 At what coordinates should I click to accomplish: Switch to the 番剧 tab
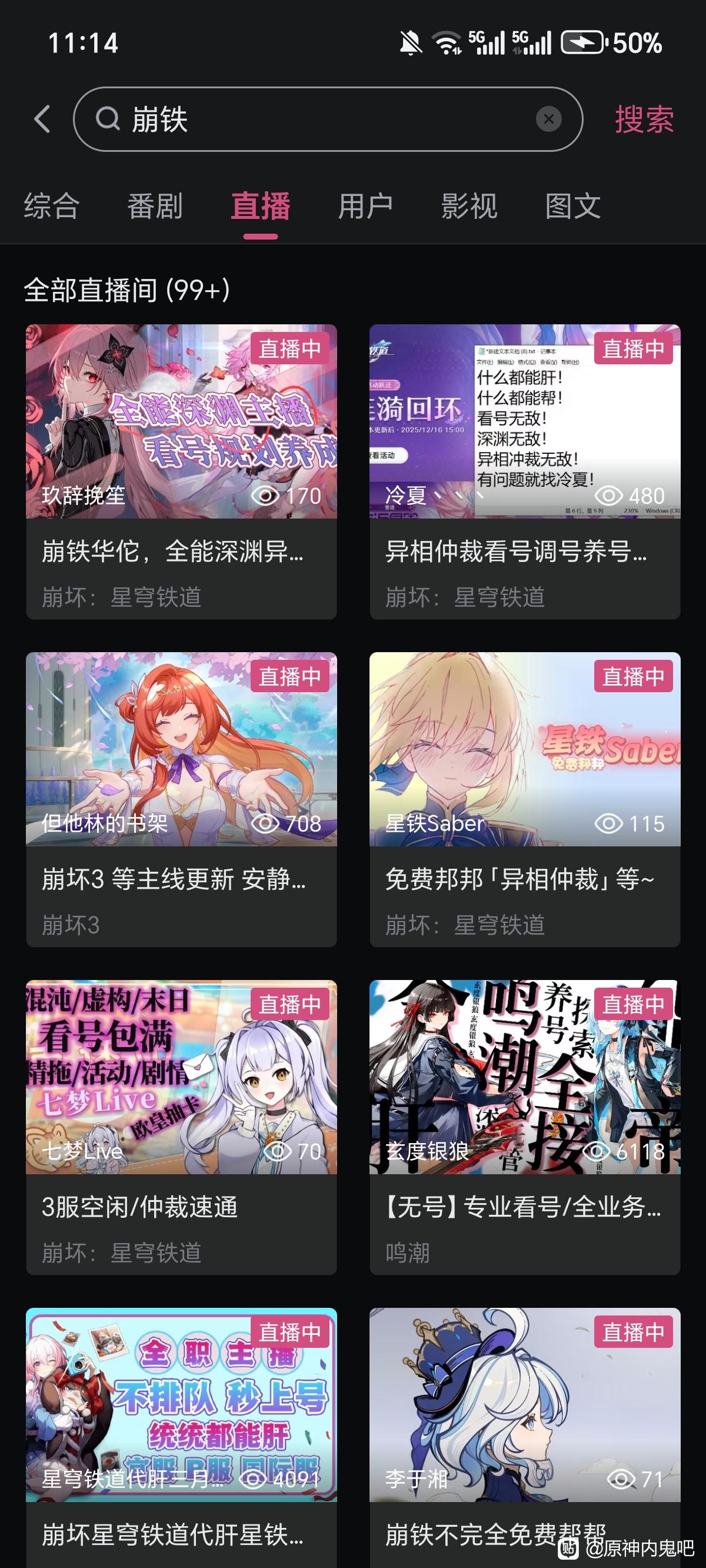[155, 206]
